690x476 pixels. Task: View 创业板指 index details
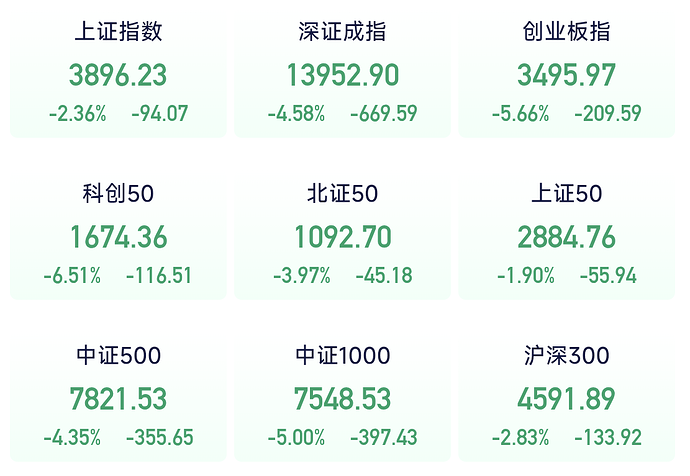(566, 75)
